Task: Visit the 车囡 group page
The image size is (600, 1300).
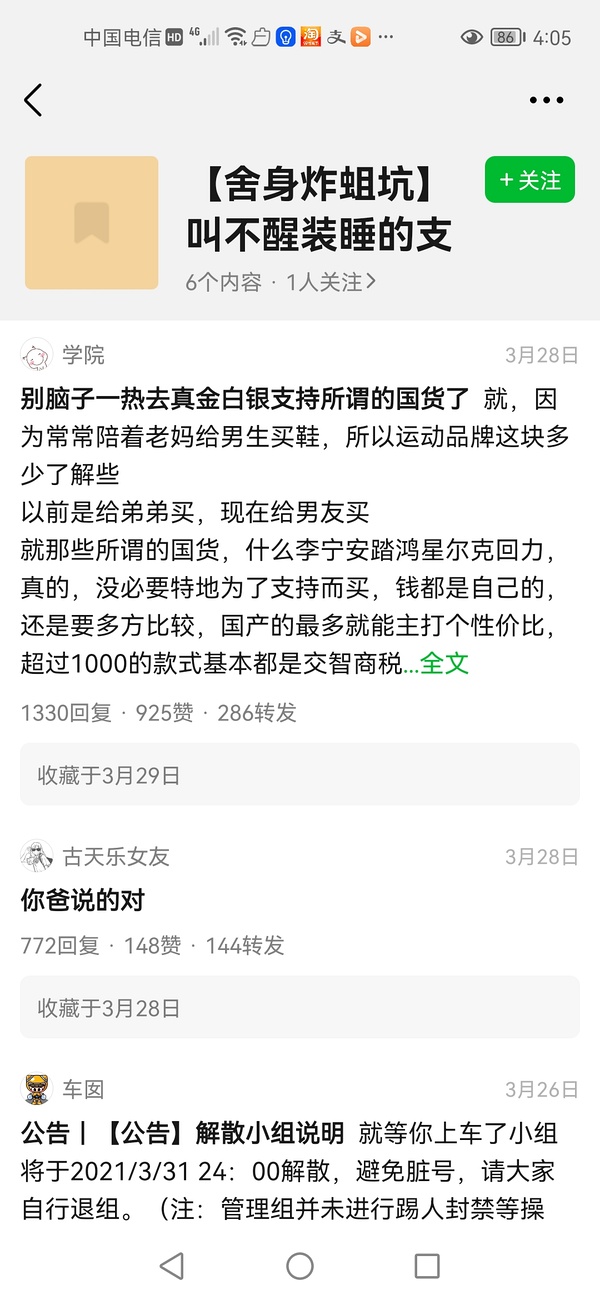Action: [x=83, y=1089]
